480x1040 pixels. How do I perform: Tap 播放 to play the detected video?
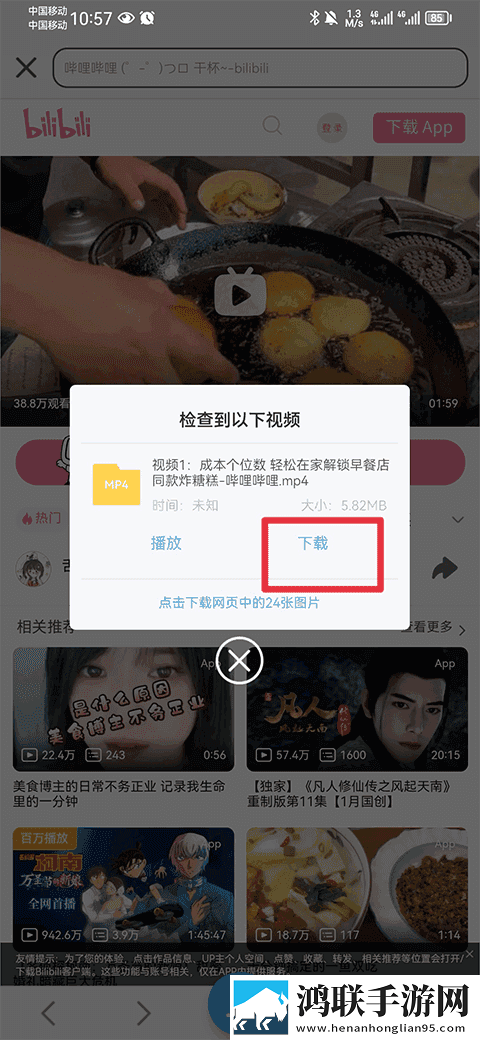pyautogui.click(x=166, y=543)
